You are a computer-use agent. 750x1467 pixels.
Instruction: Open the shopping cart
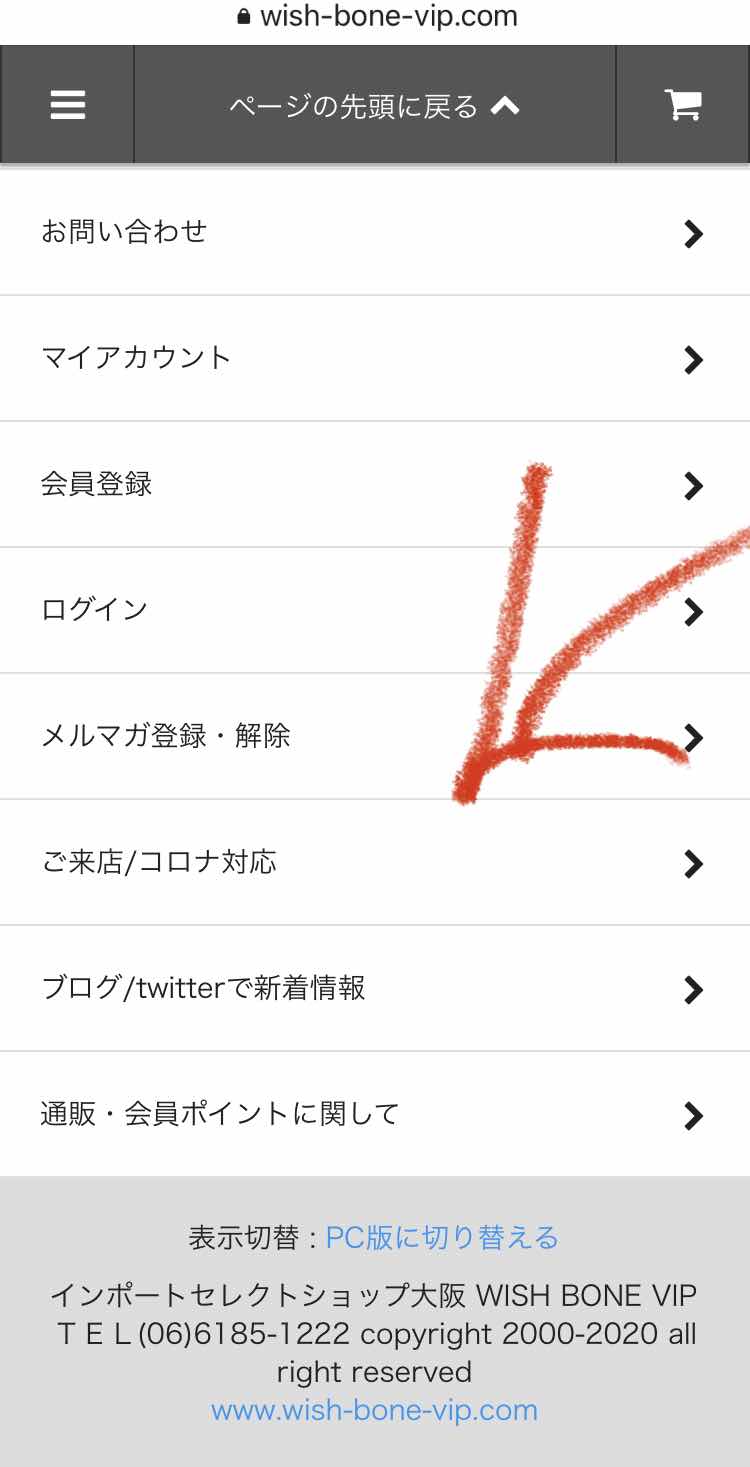pos(683,105)
